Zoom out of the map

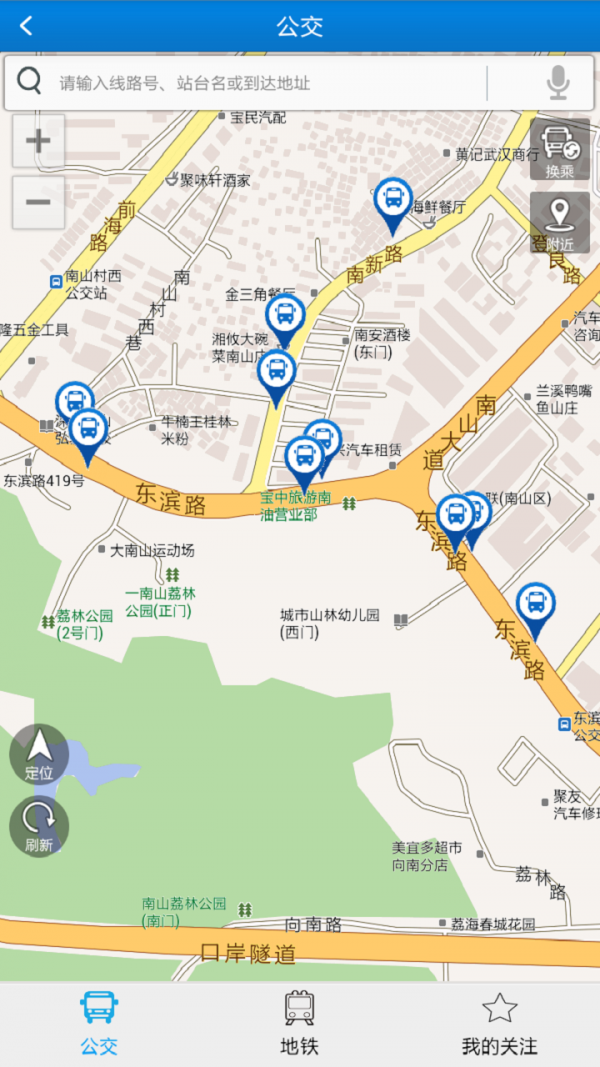(38, 203)
